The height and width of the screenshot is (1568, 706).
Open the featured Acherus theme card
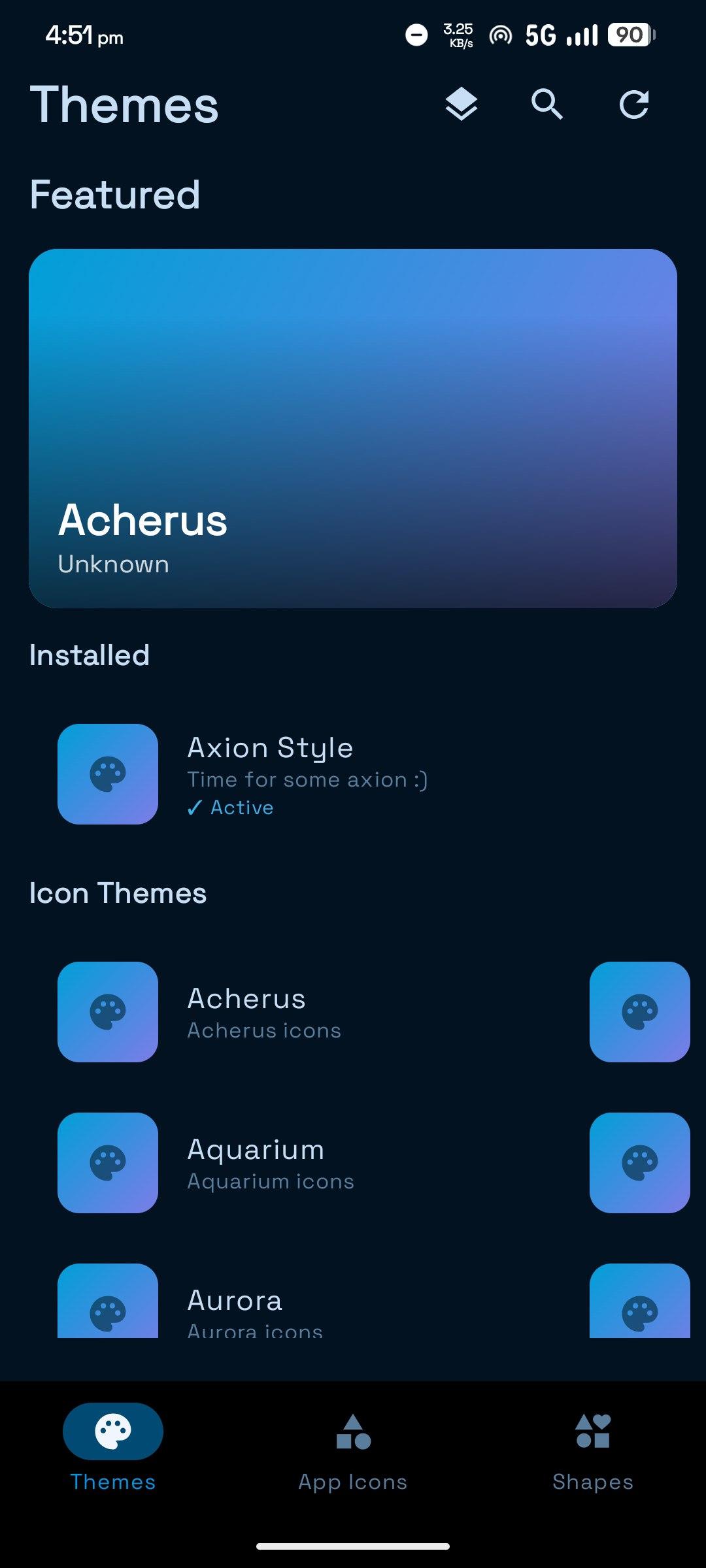tap(353, 428)
